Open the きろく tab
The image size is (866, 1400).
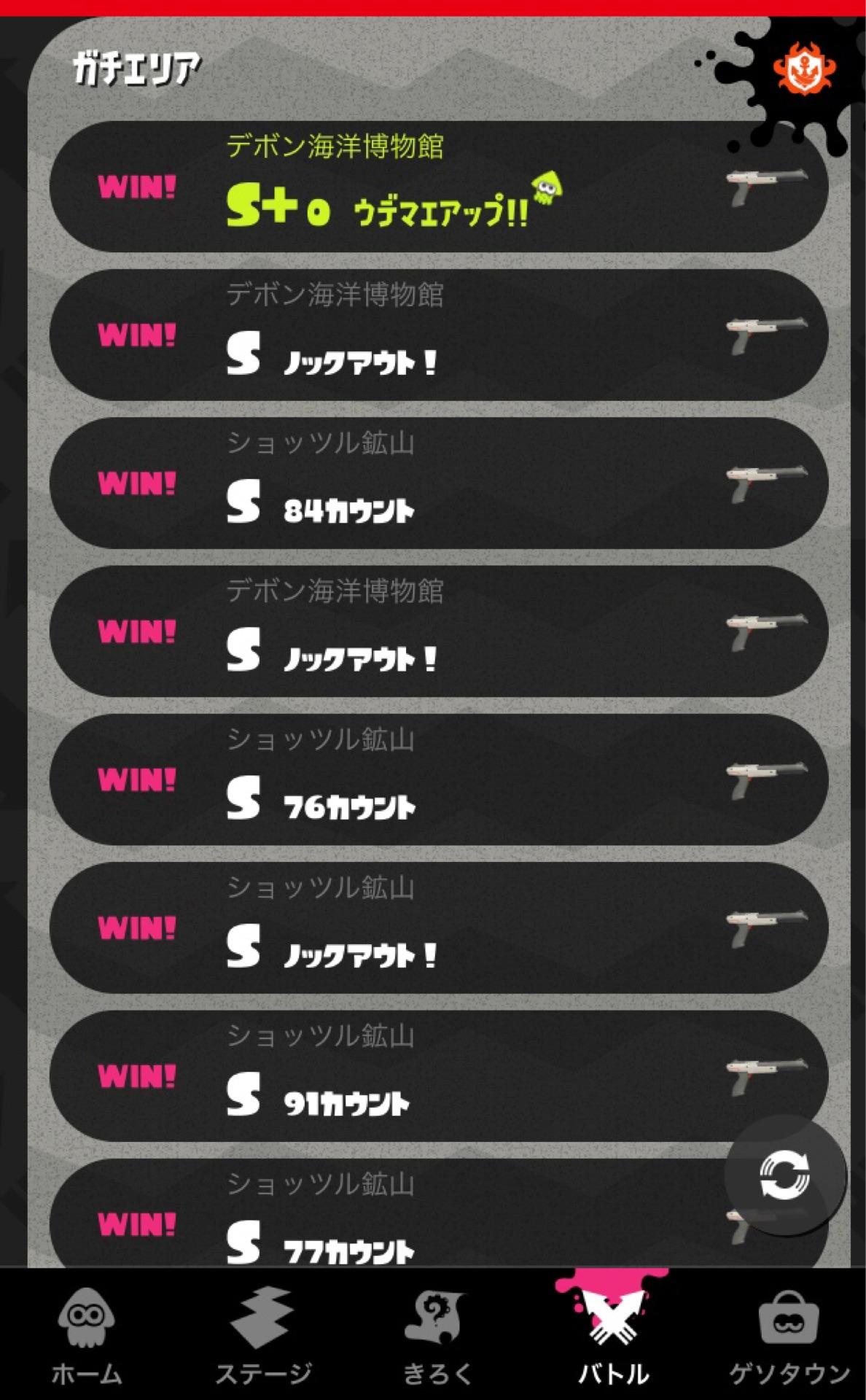pyautogui.click(x=437, y=1336)
